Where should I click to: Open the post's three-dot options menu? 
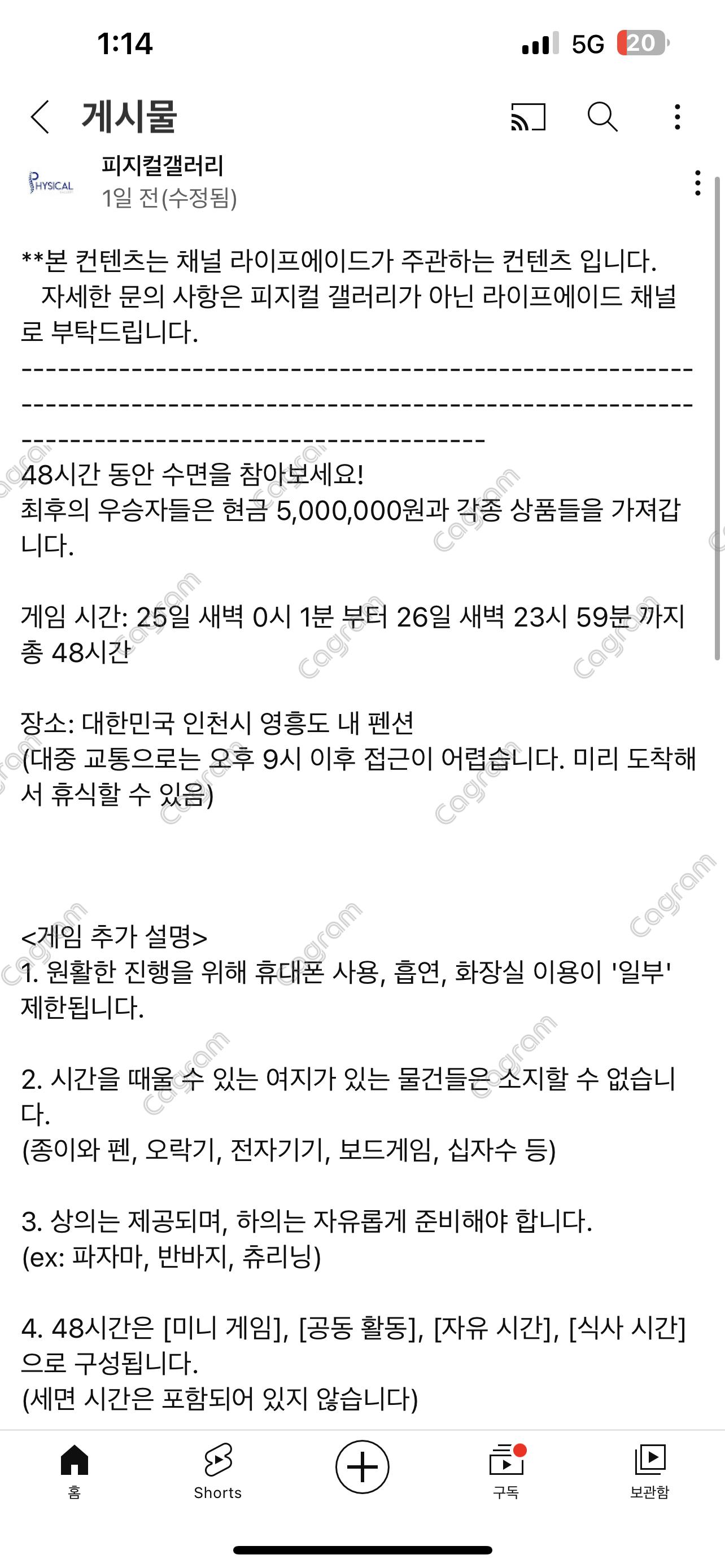pyautogui.click(x=697, y=183)
